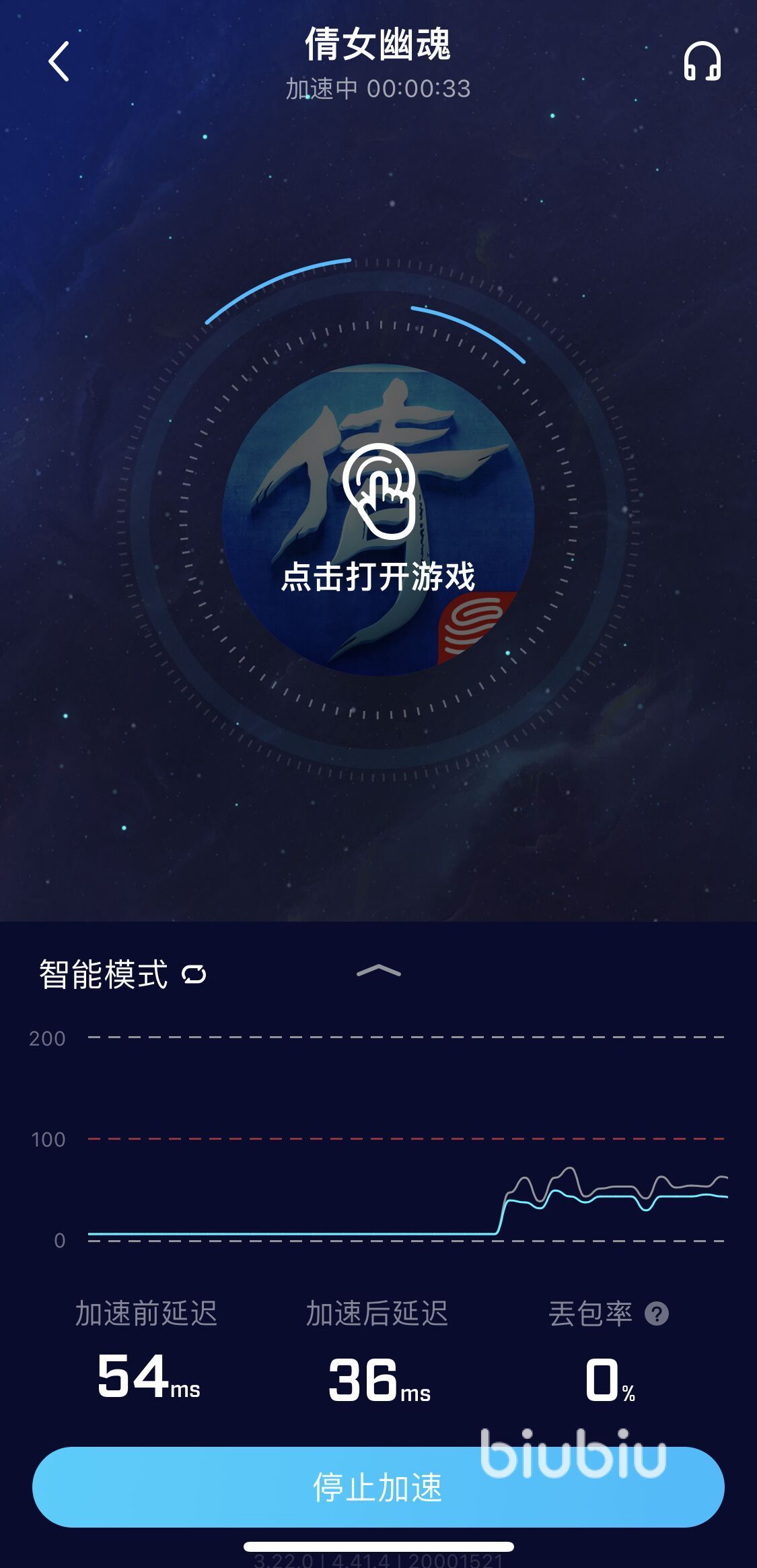This screenshot has width=757, height=1568.
Task: Tap 停止加速 to stop acceleration
Action: coord(378,1487)
